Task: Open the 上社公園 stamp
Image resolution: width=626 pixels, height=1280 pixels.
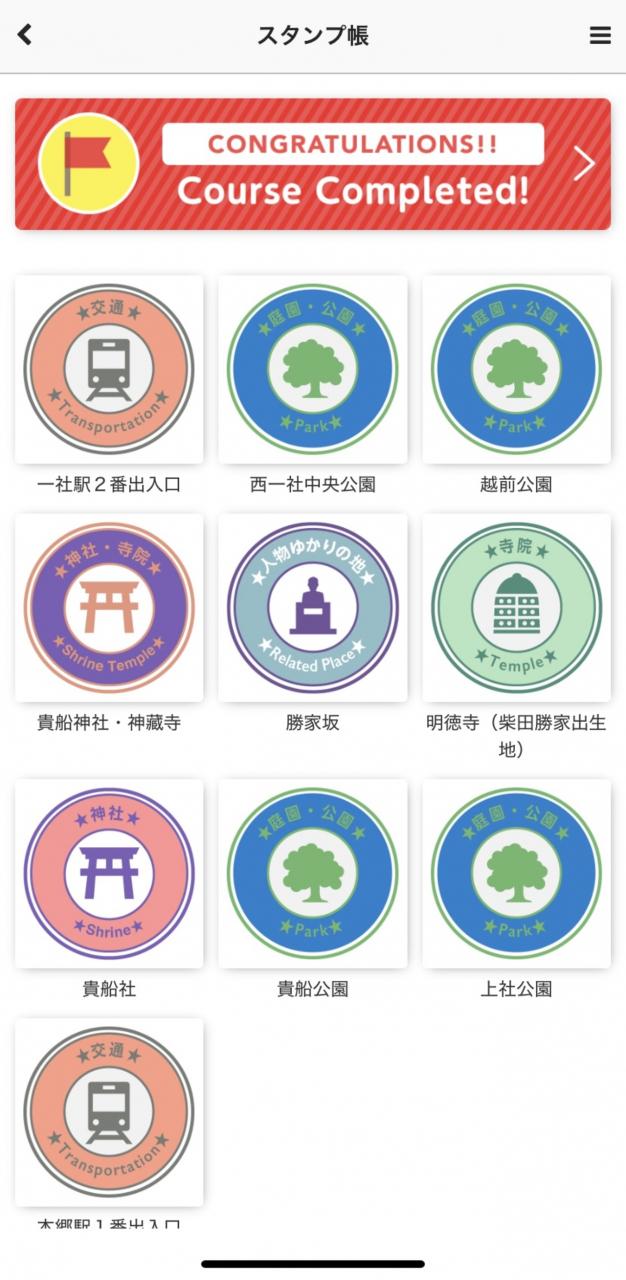Action: click(516, 874)
